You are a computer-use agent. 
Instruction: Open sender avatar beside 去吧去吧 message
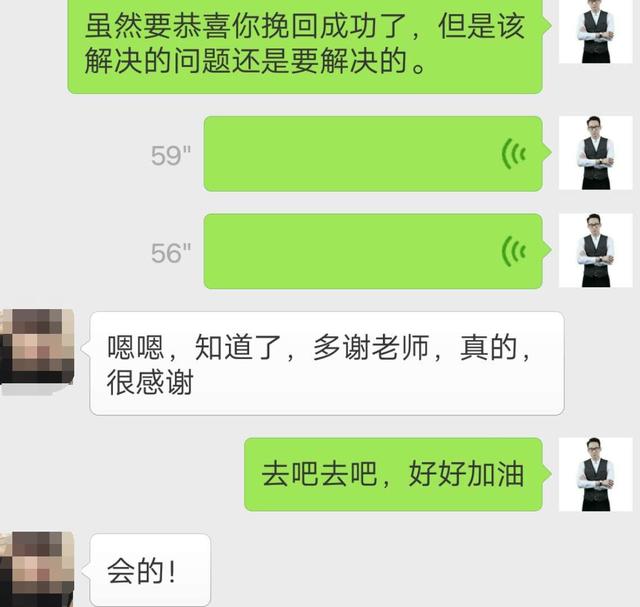click(x=609, y=474)
